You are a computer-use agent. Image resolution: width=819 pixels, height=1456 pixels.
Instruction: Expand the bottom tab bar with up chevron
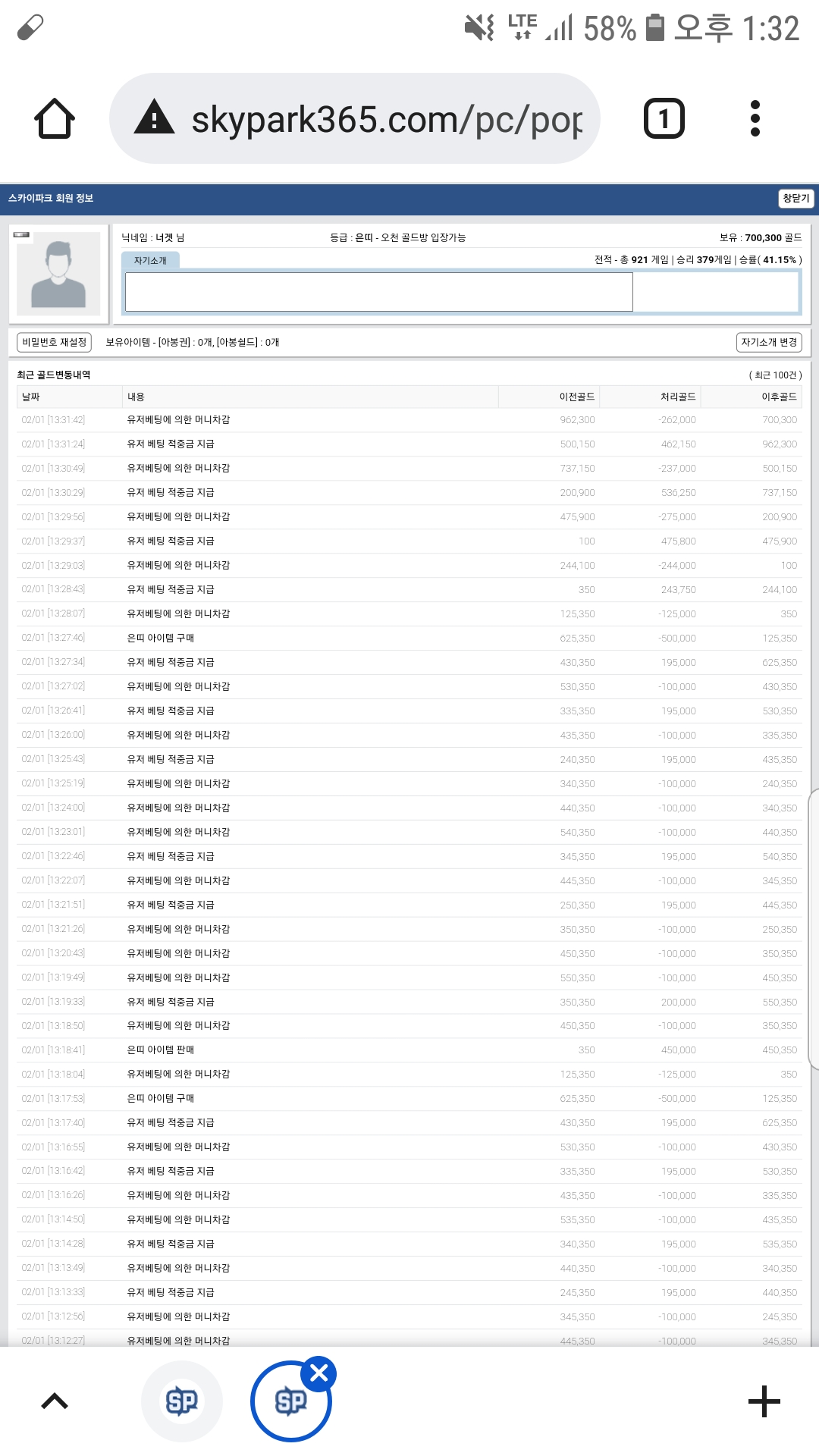[55, 1401]
